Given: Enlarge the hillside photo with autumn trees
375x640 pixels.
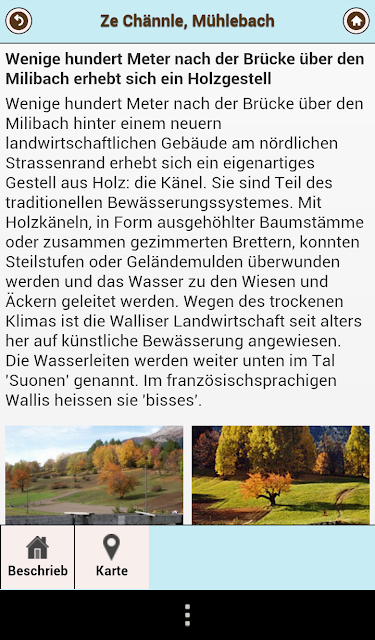Looking at the screenshot, I should (94, 475).
